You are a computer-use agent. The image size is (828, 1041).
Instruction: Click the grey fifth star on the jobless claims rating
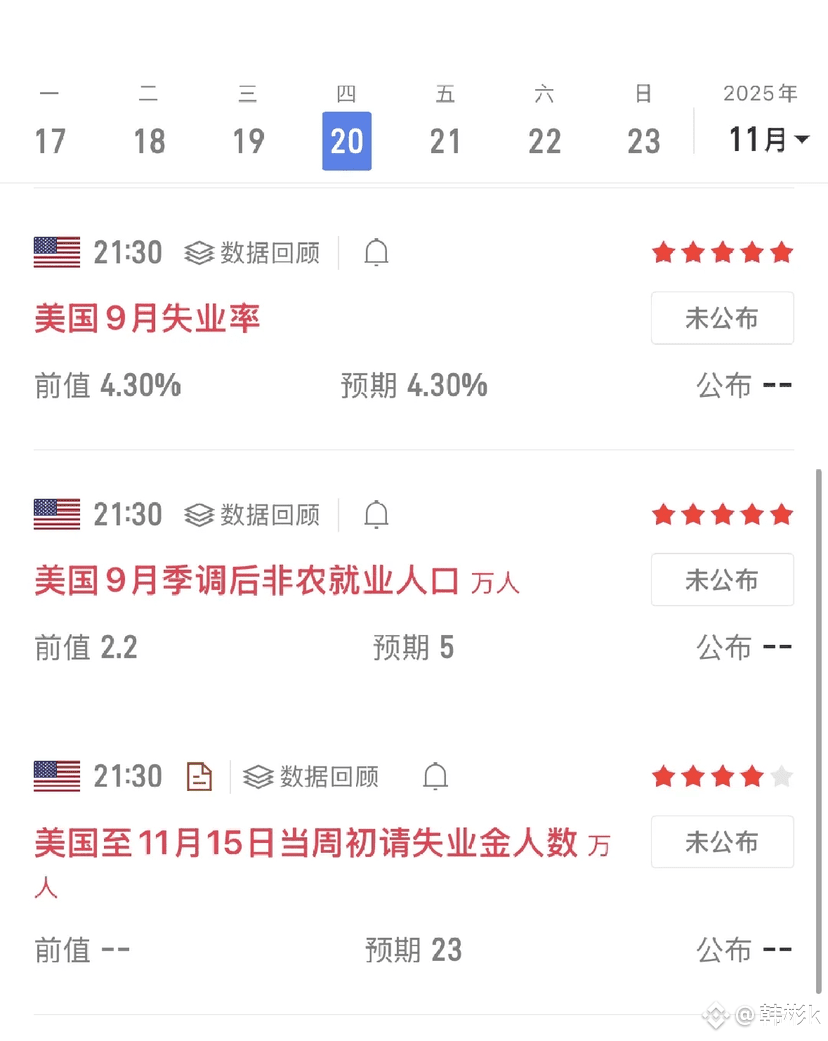781,776
